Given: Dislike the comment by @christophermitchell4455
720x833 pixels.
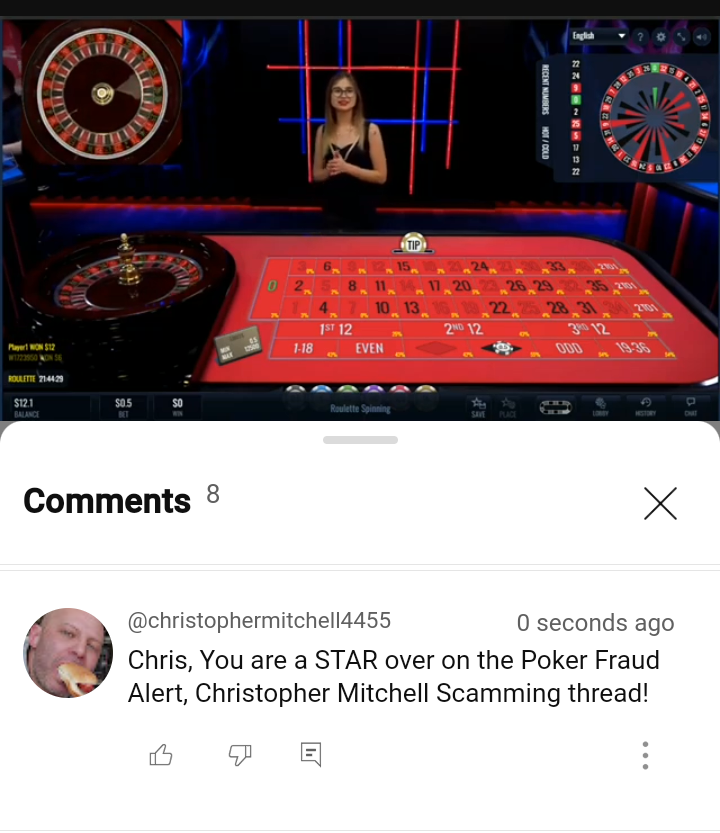Looking at the screenshot, I should pyautogui.click(x=240, y=755).
